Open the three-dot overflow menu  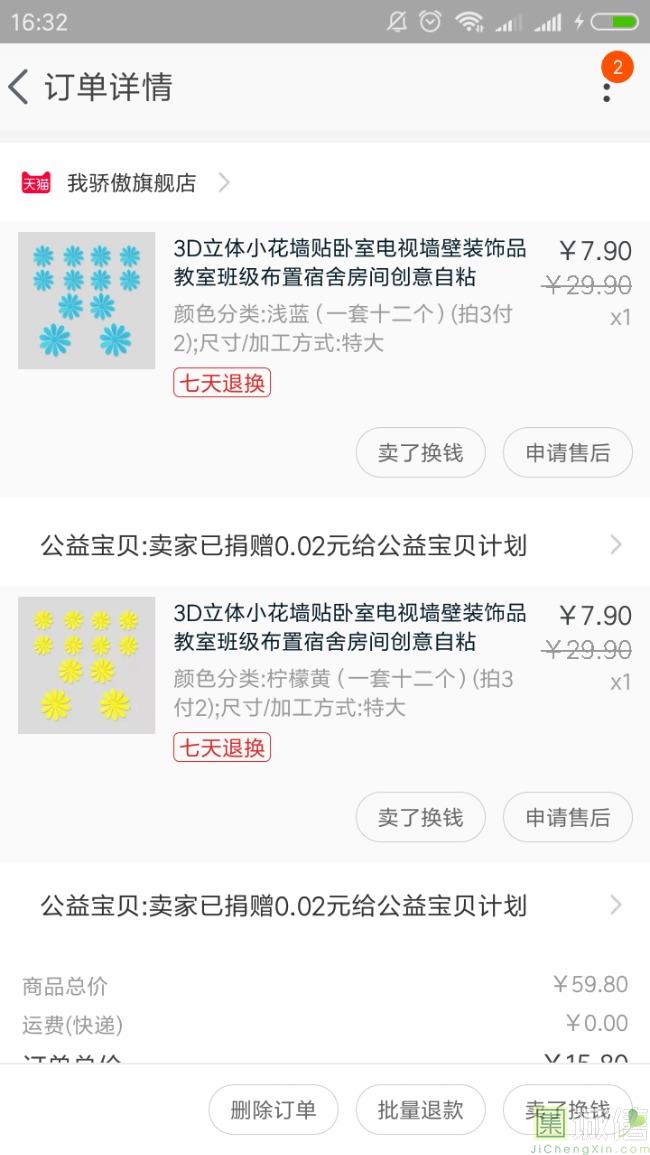pos(606,90)
